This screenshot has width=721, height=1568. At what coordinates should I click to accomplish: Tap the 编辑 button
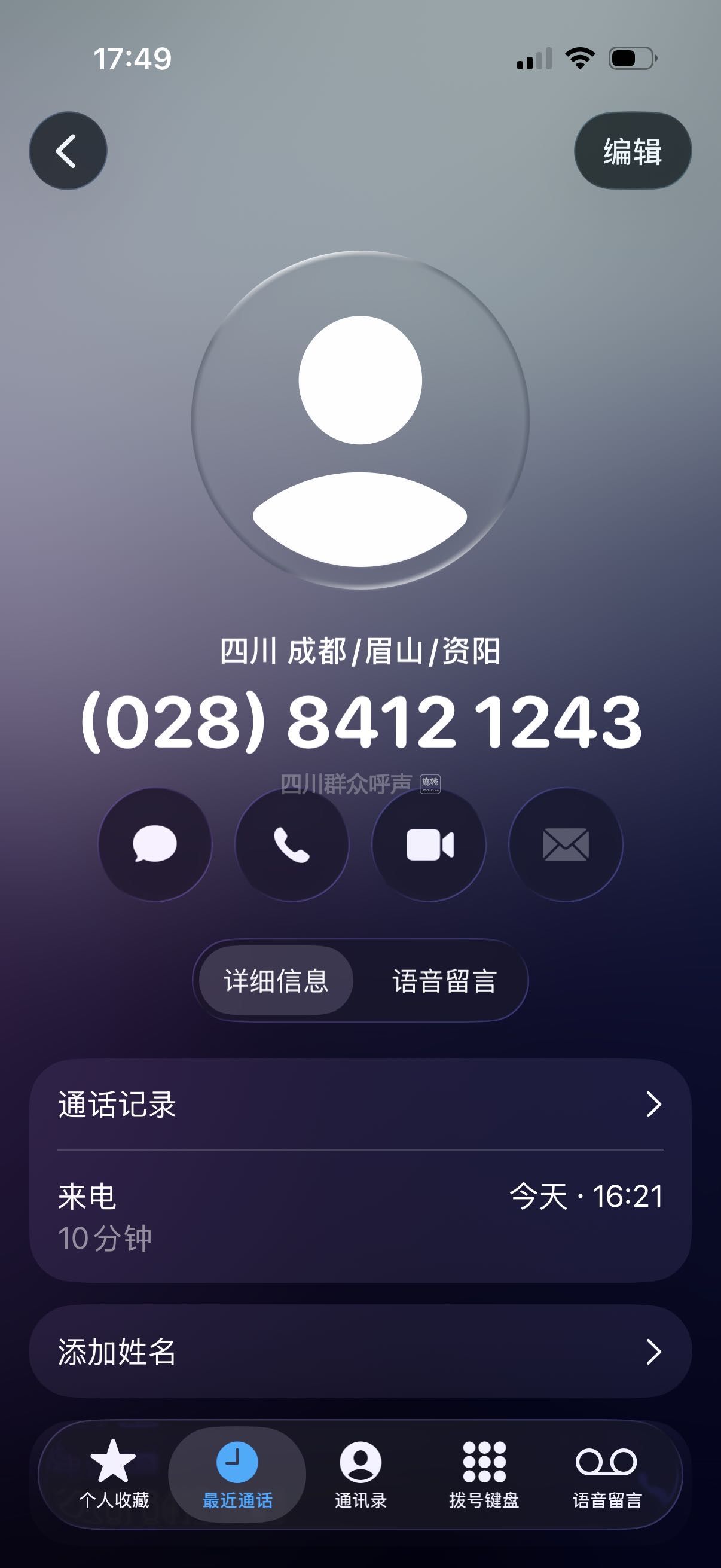632,150
